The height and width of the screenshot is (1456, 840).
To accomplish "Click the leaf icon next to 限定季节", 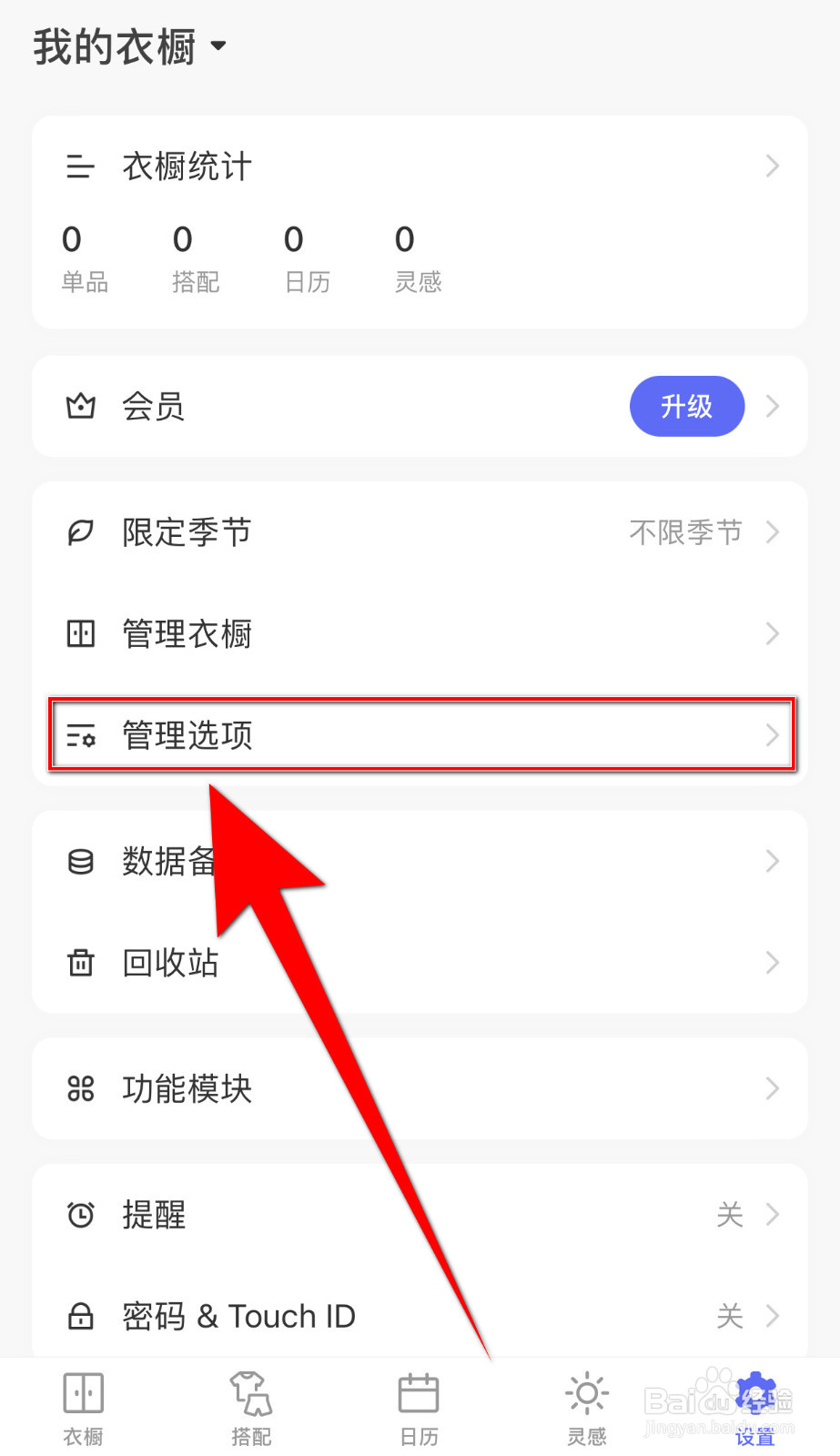I will (80, 532).
